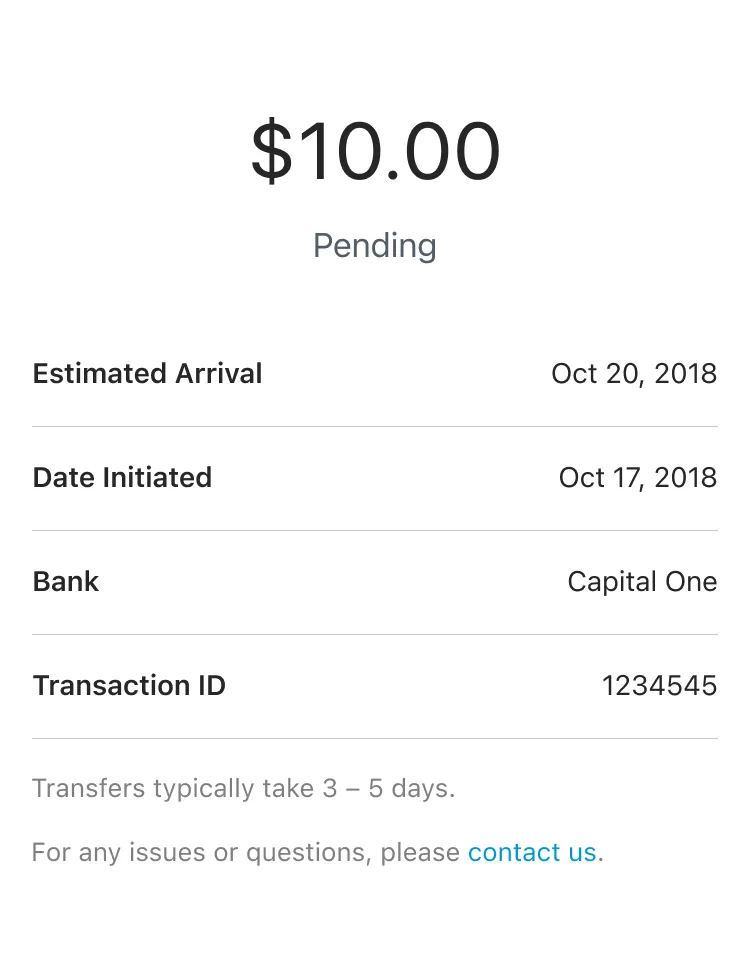Click the $10.00 transfer amount
Image resolution: width=750 pixels, height=970 pixels.
[375, 150]
